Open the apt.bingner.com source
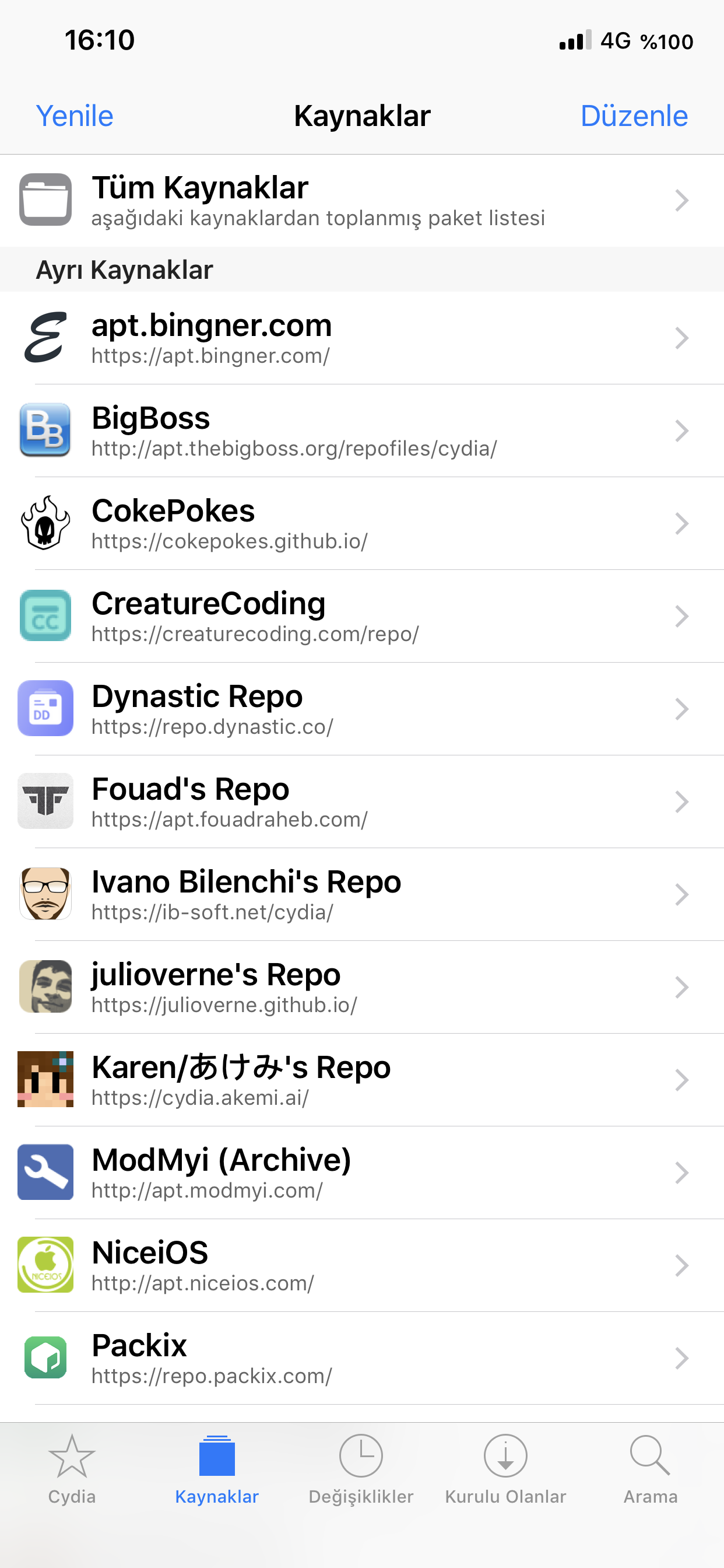724x1568 pixels. [x=361, y=338]
